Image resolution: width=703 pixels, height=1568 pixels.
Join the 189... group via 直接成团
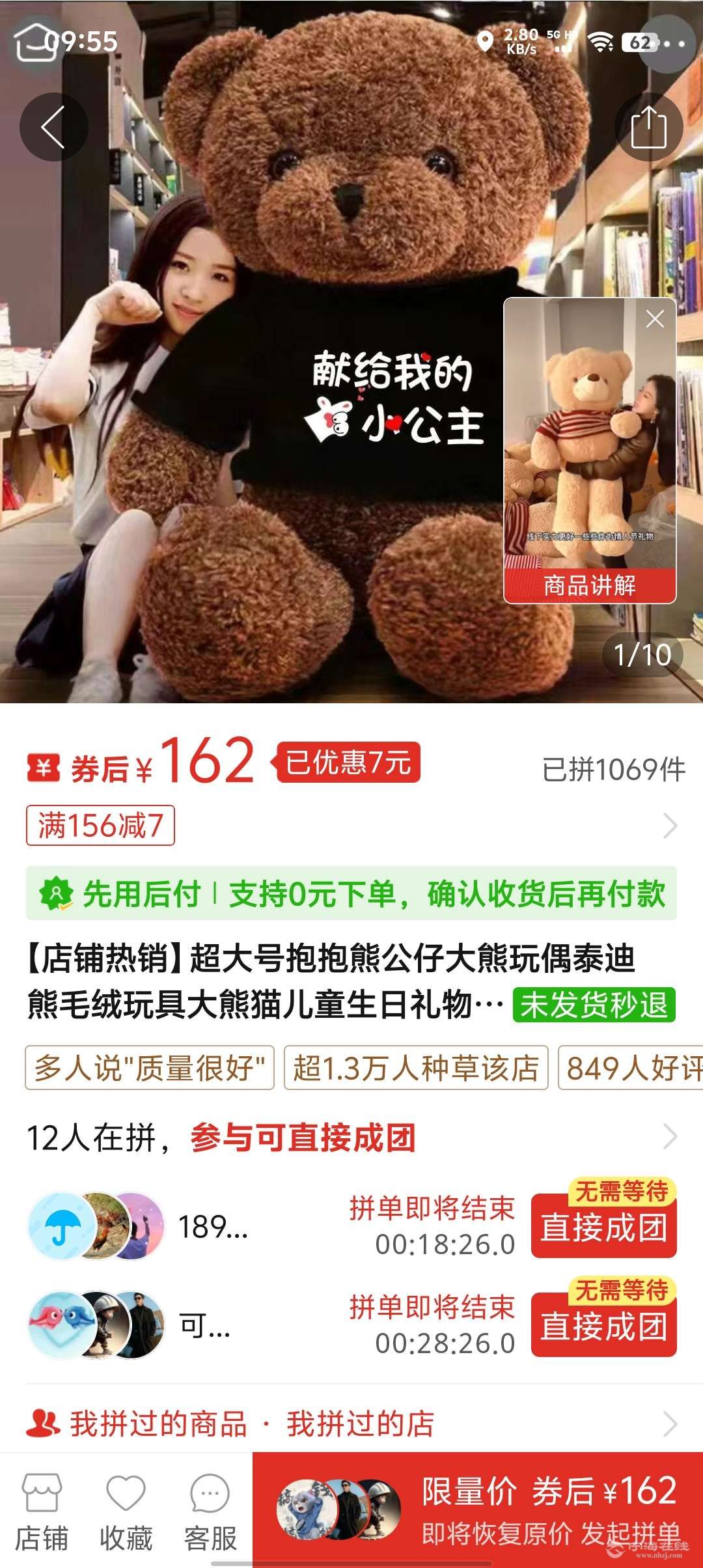[x=604, y=1227]
